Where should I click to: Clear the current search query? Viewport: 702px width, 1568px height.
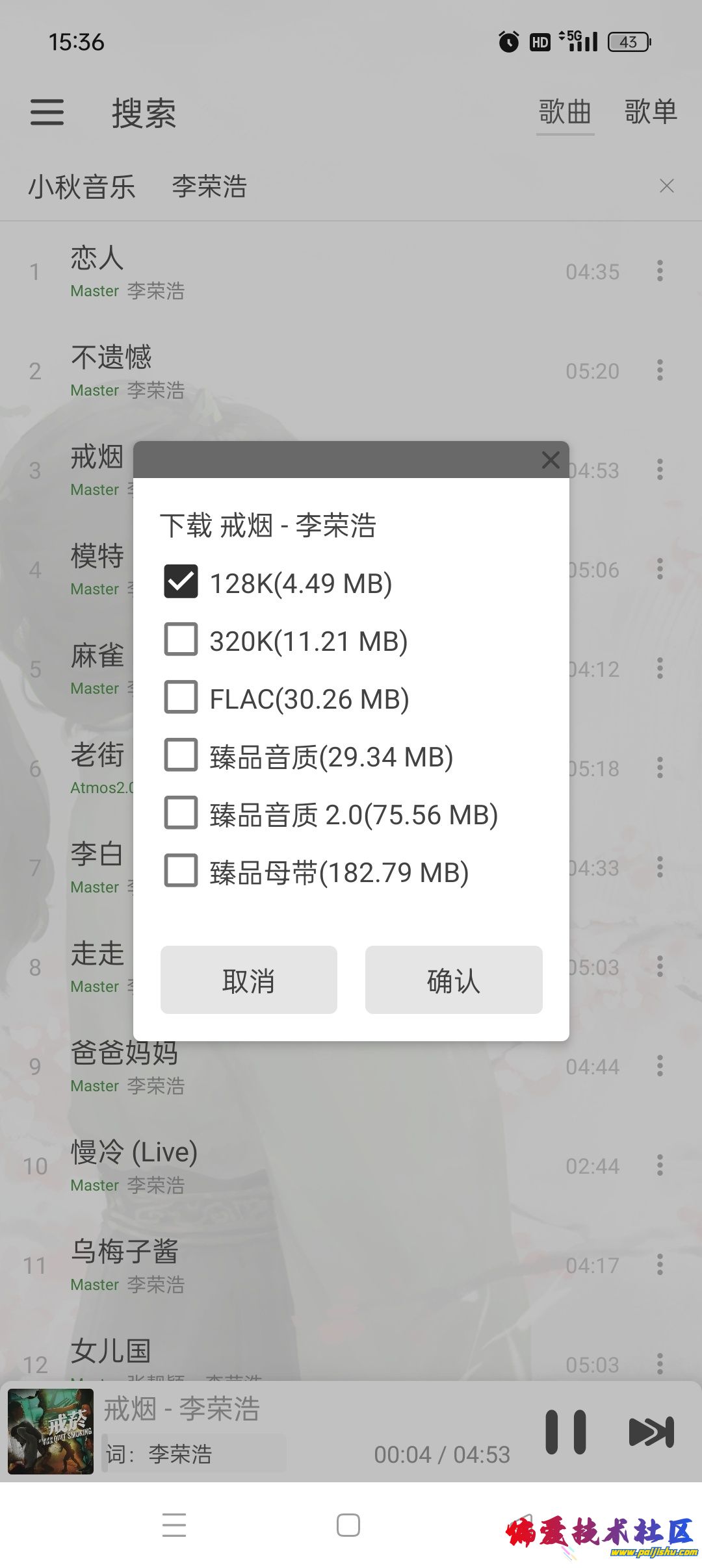[x=667, y=186]
